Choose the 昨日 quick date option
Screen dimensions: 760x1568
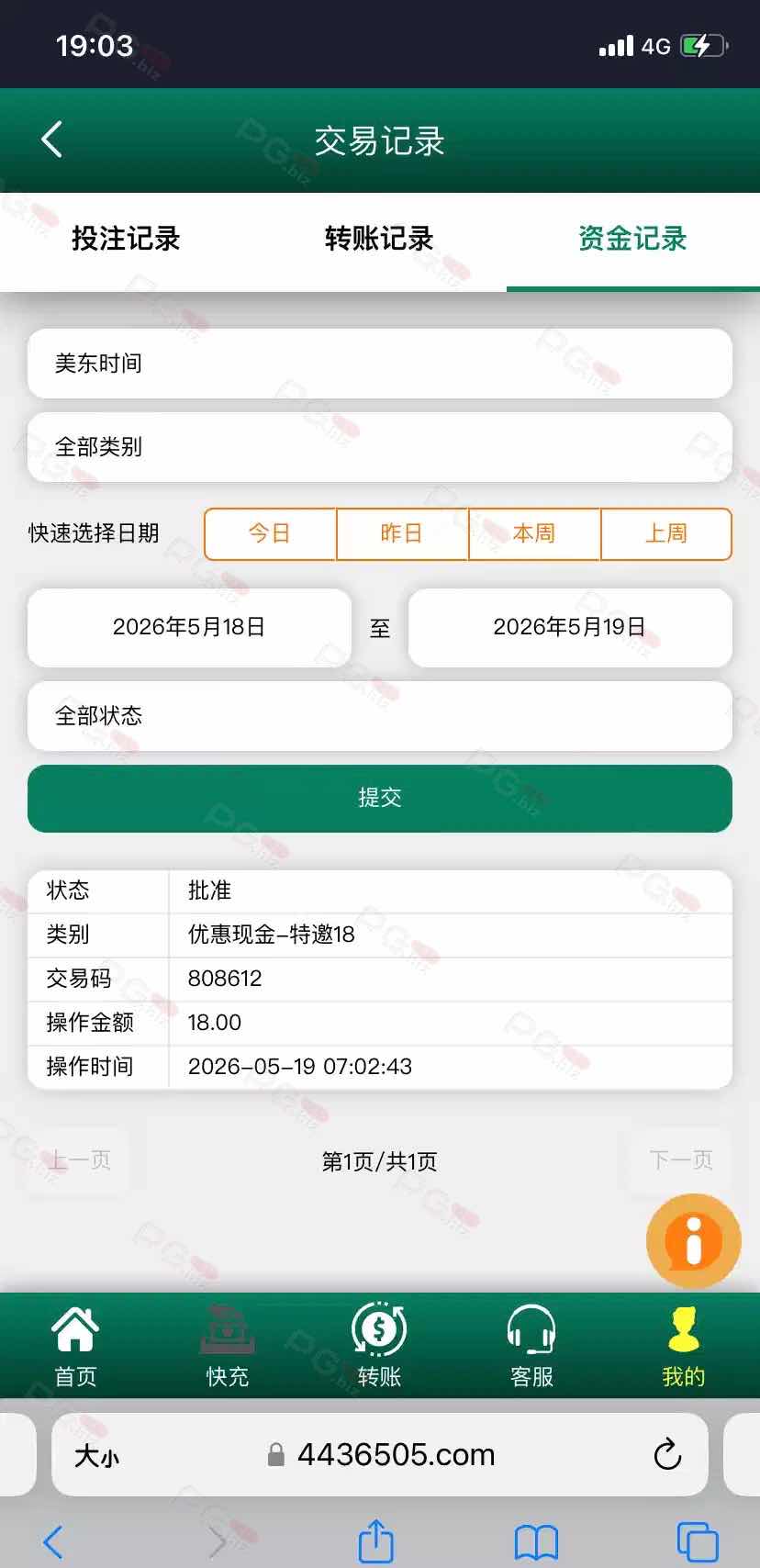[x=402, y=533]
